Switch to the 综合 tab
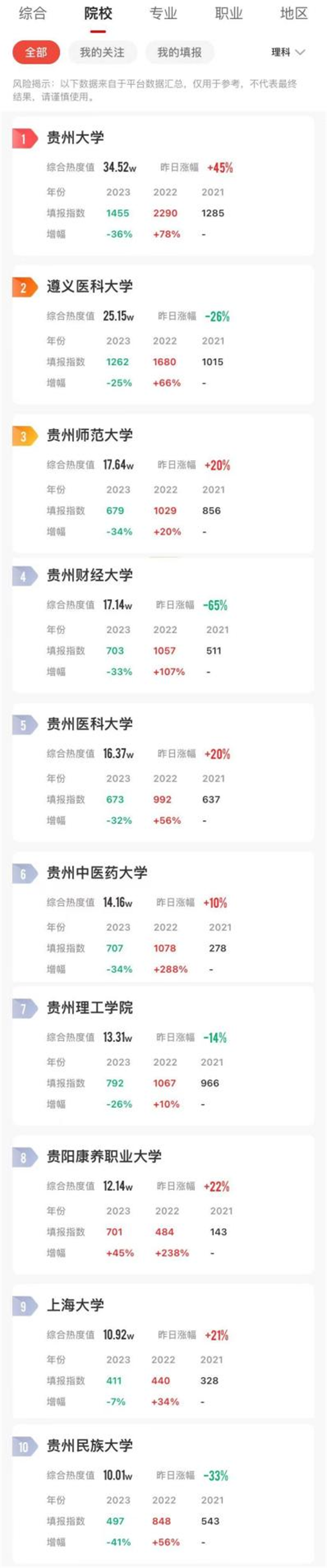Image resolution: width=327 pixels, height=1568 pixels. click(x=32, y=14)
